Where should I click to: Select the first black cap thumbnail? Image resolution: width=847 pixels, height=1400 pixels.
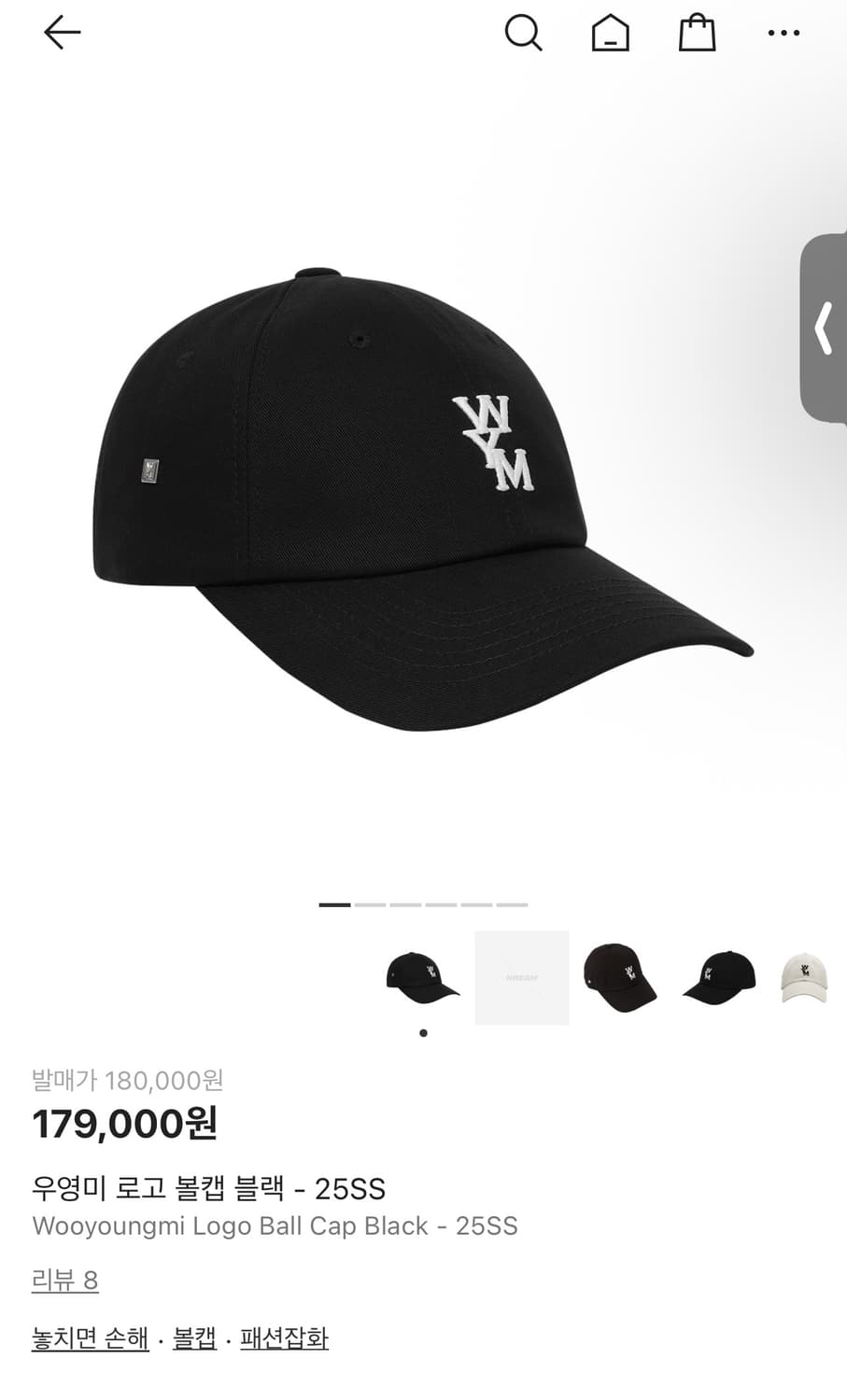423,977
